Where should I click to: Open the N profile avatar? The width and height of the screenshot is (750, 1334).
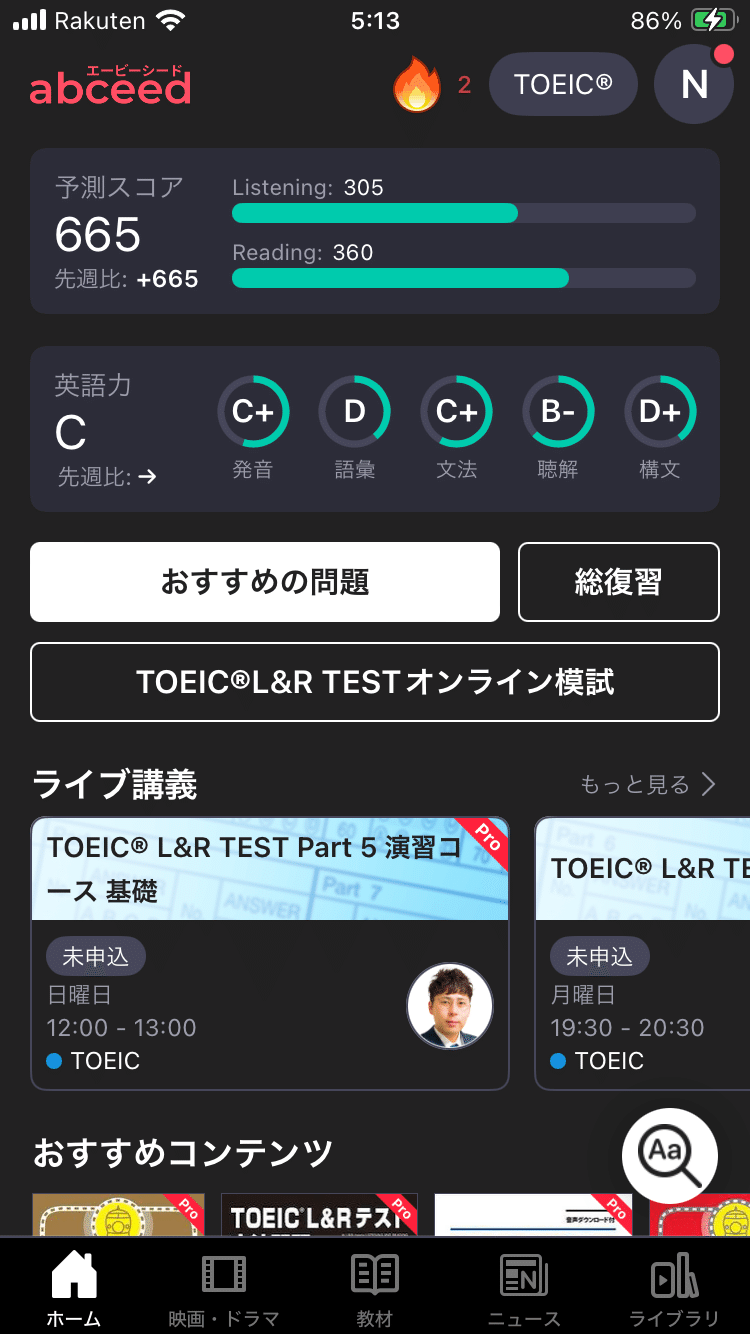pyautogui.click(x=694, y=84)
